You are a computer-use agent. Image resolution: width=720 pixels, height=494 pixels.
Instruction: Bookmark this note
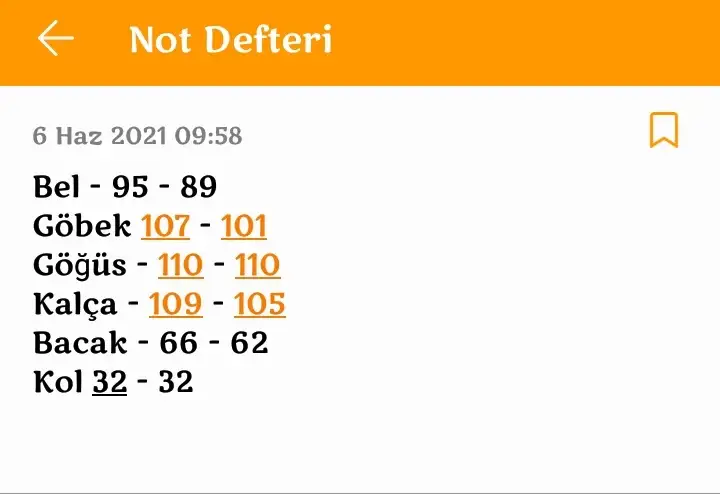click(664, 130)
